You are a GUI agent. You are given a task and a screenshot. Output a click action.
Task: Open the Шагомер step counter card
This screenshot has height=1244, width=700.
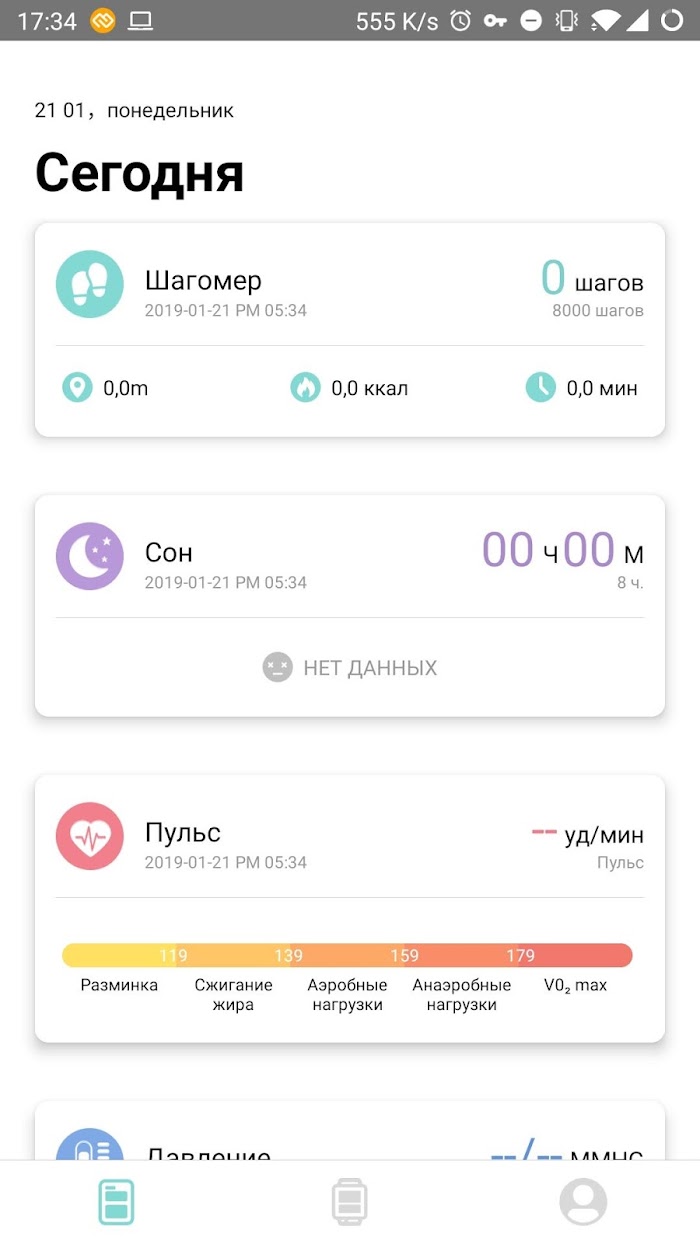pos(349,329)
